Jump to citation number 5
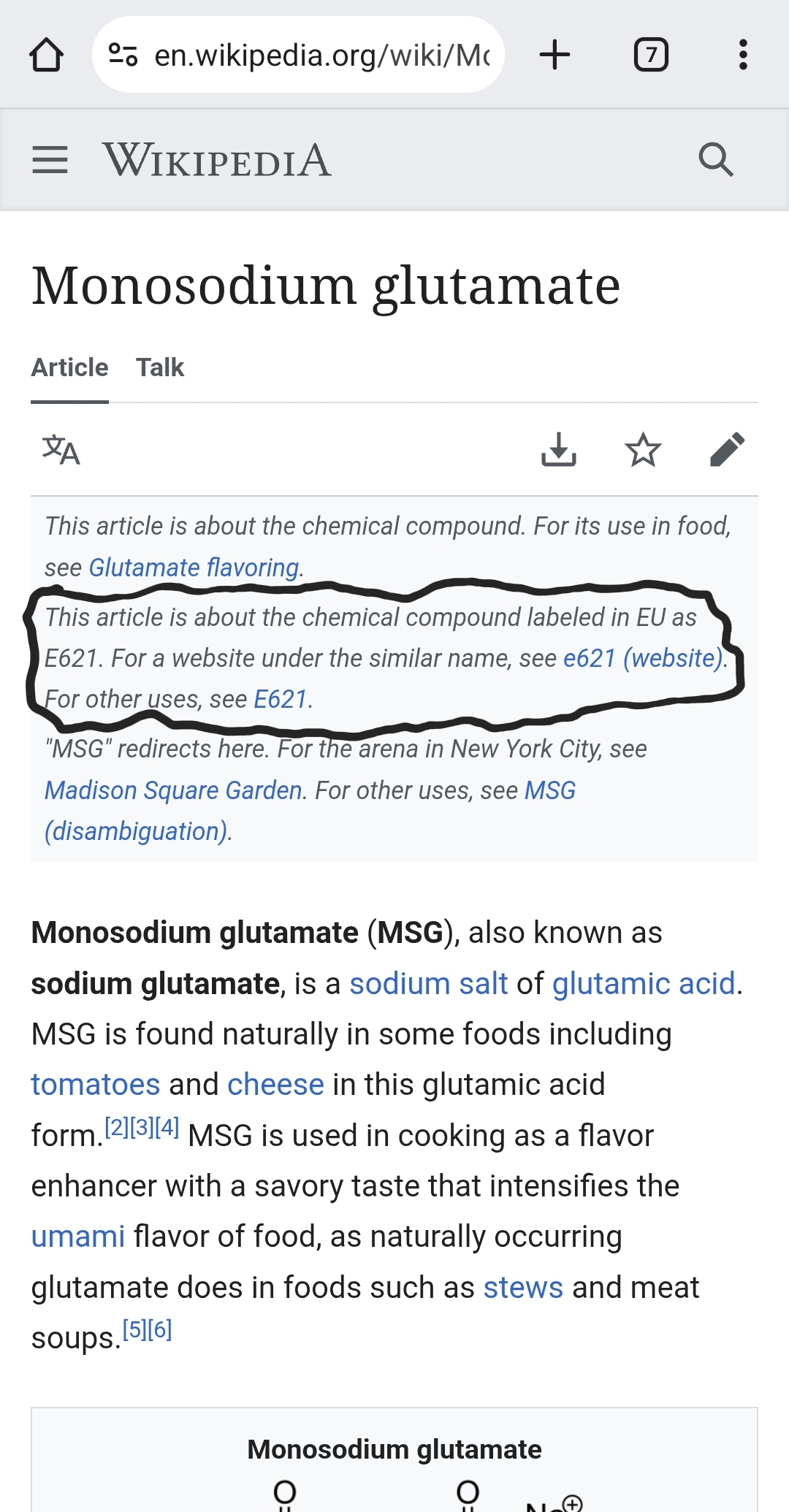 pyautogui.click(x=134, y=1329)
